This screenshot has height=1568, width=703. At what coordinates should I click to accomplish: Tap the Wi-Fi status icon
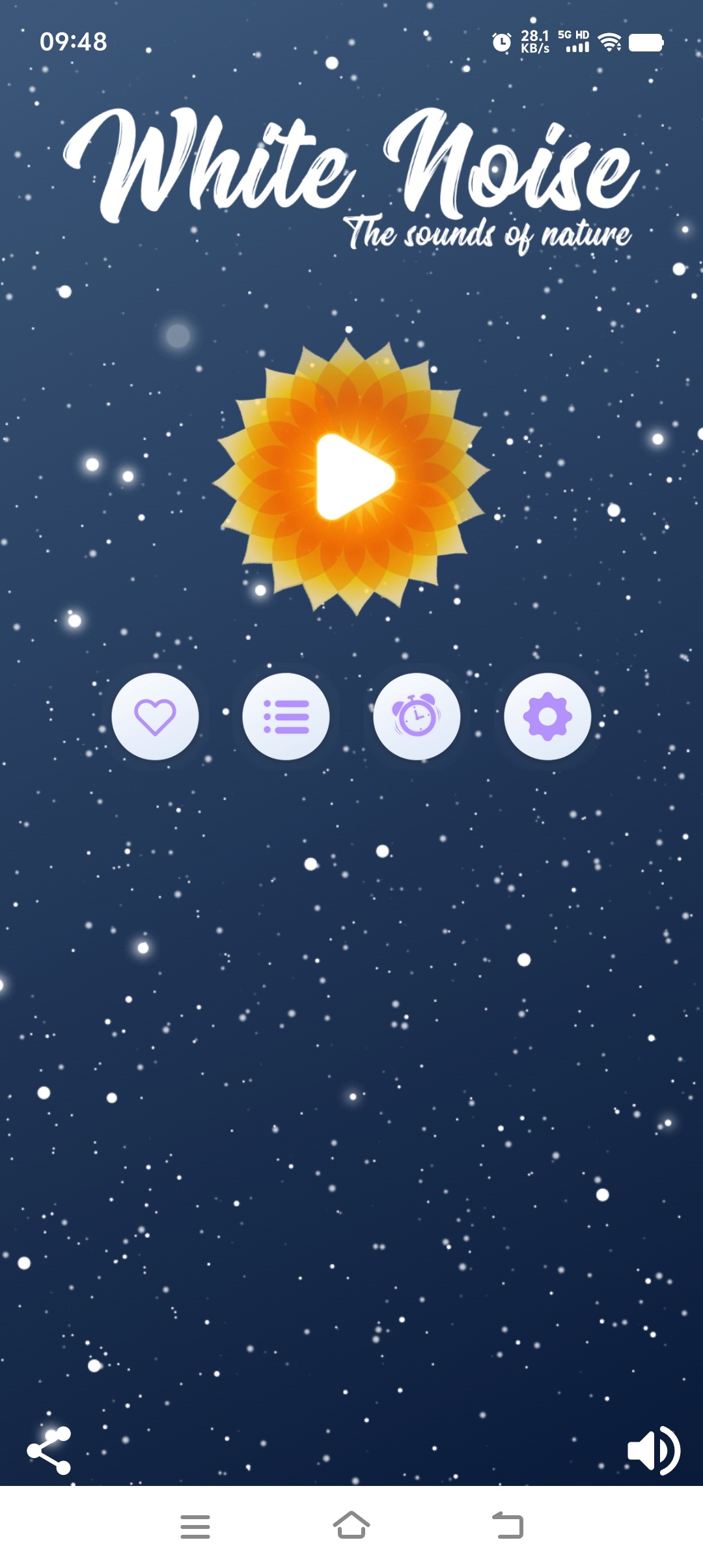(x=609, y=43)
